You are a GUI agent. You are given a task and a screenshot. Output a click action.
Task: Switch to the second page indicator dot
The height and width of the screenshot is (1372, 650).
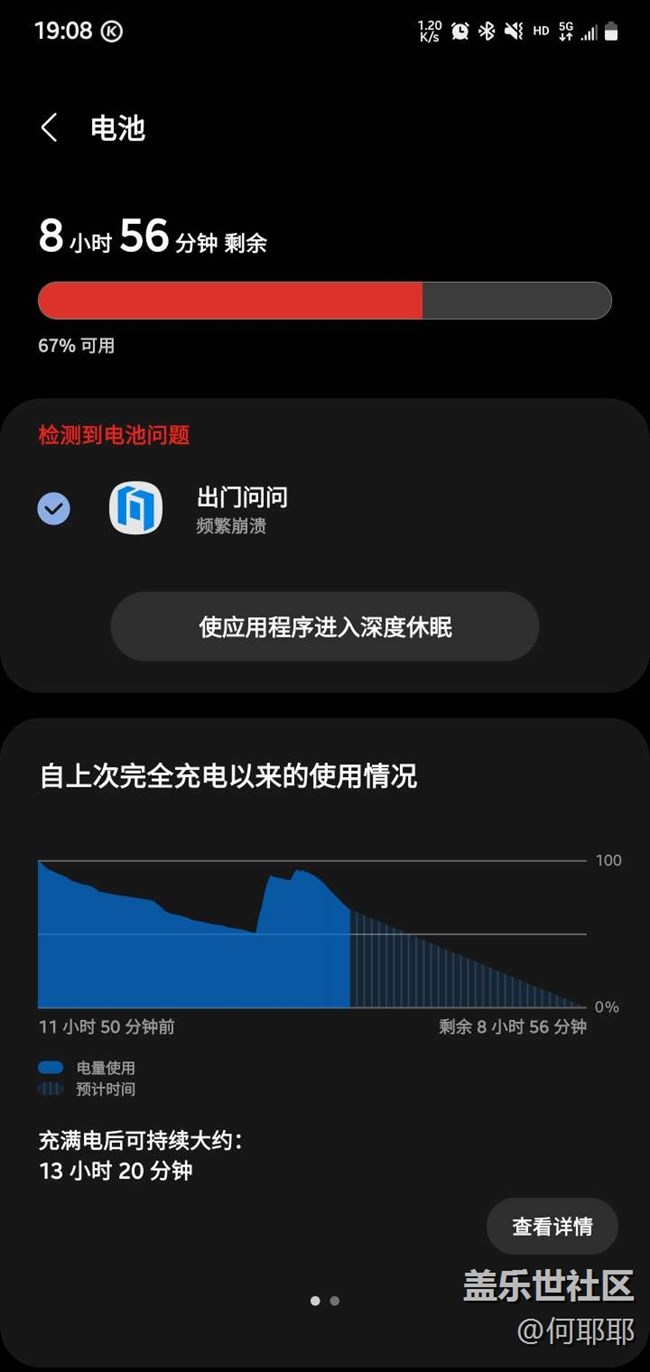click(335, 1301)
